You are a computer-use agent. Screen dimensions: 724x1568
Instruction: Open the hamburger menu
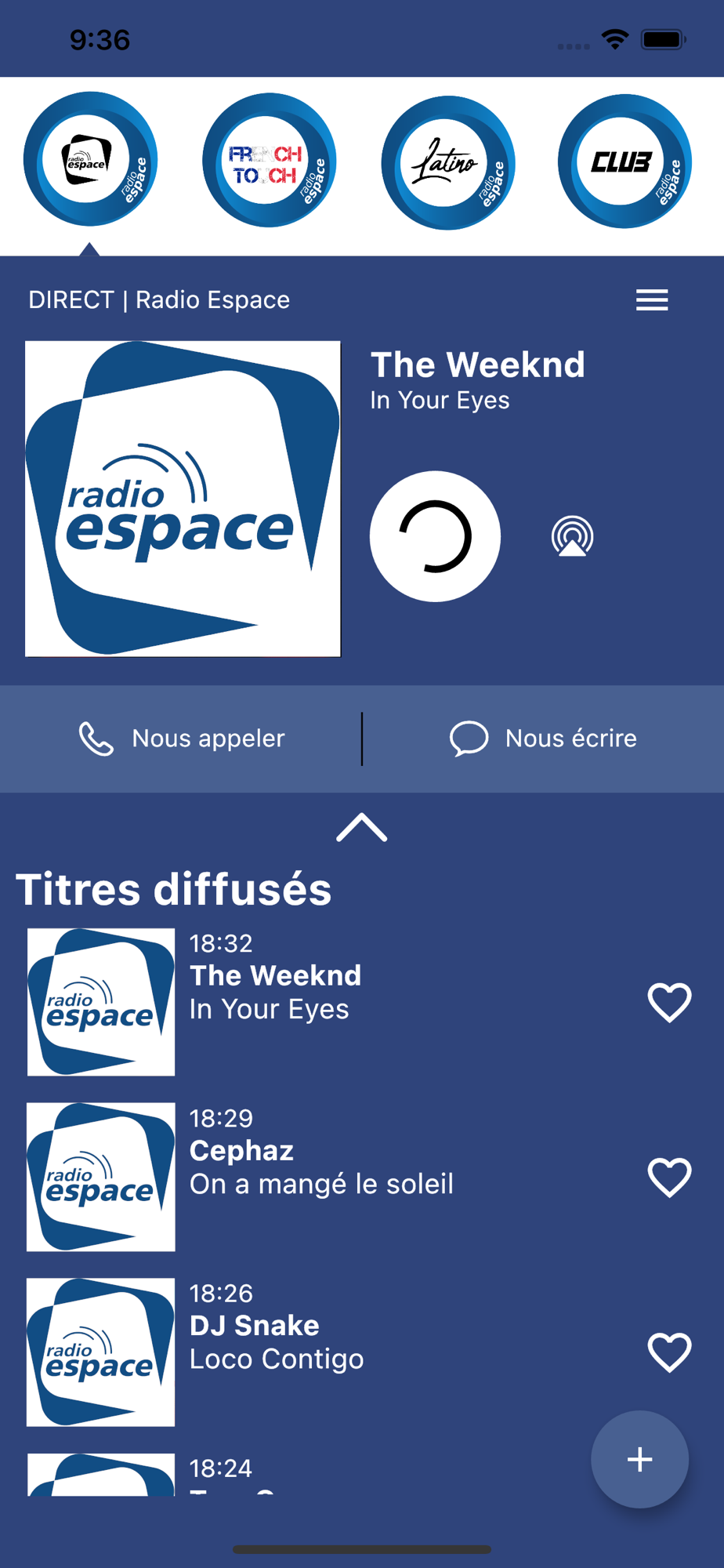point(652,299)
